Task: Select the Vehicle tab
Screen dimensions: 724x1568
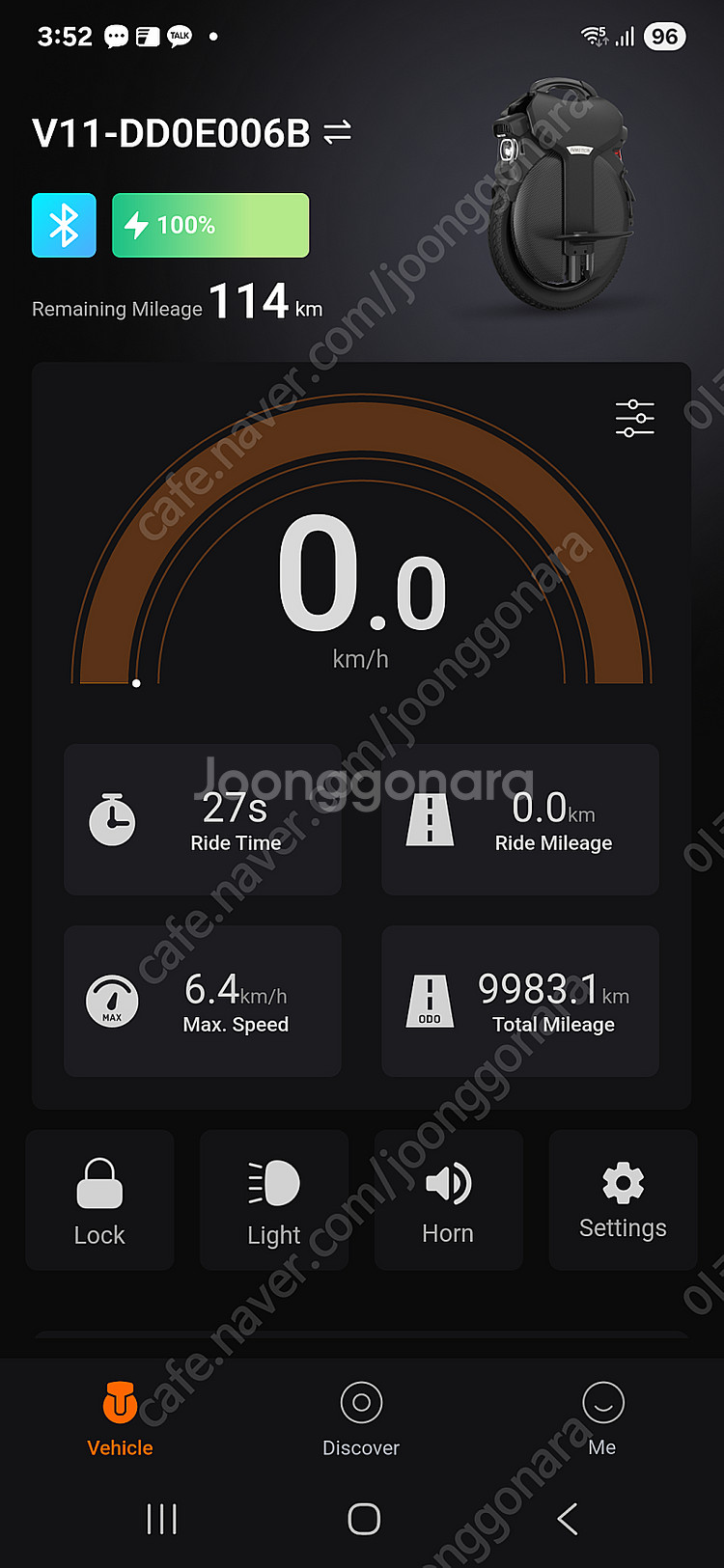Action: [x=120, y=1418]
